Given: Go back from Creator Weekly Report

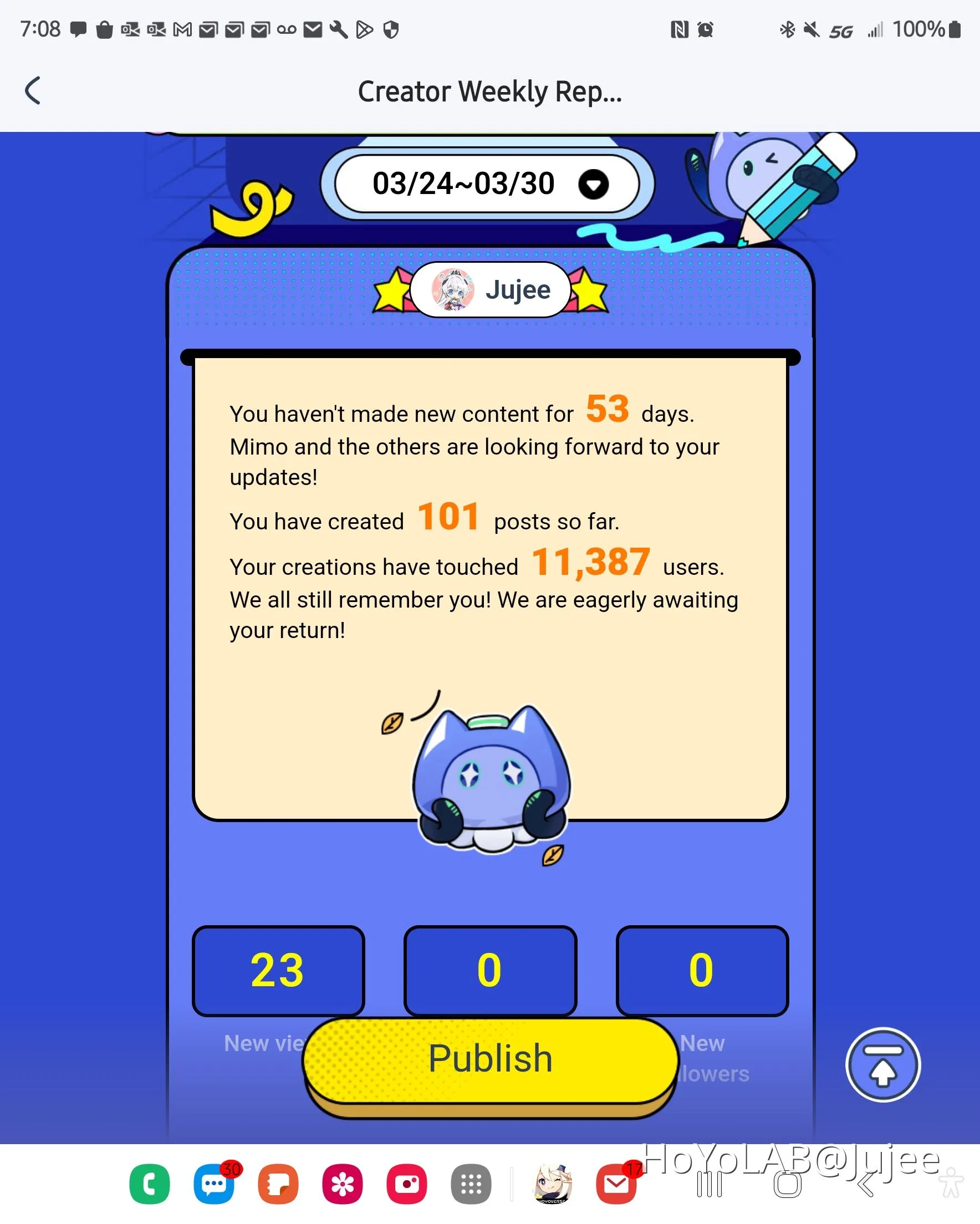Looking at the screenshot, I should pos(33,91).
